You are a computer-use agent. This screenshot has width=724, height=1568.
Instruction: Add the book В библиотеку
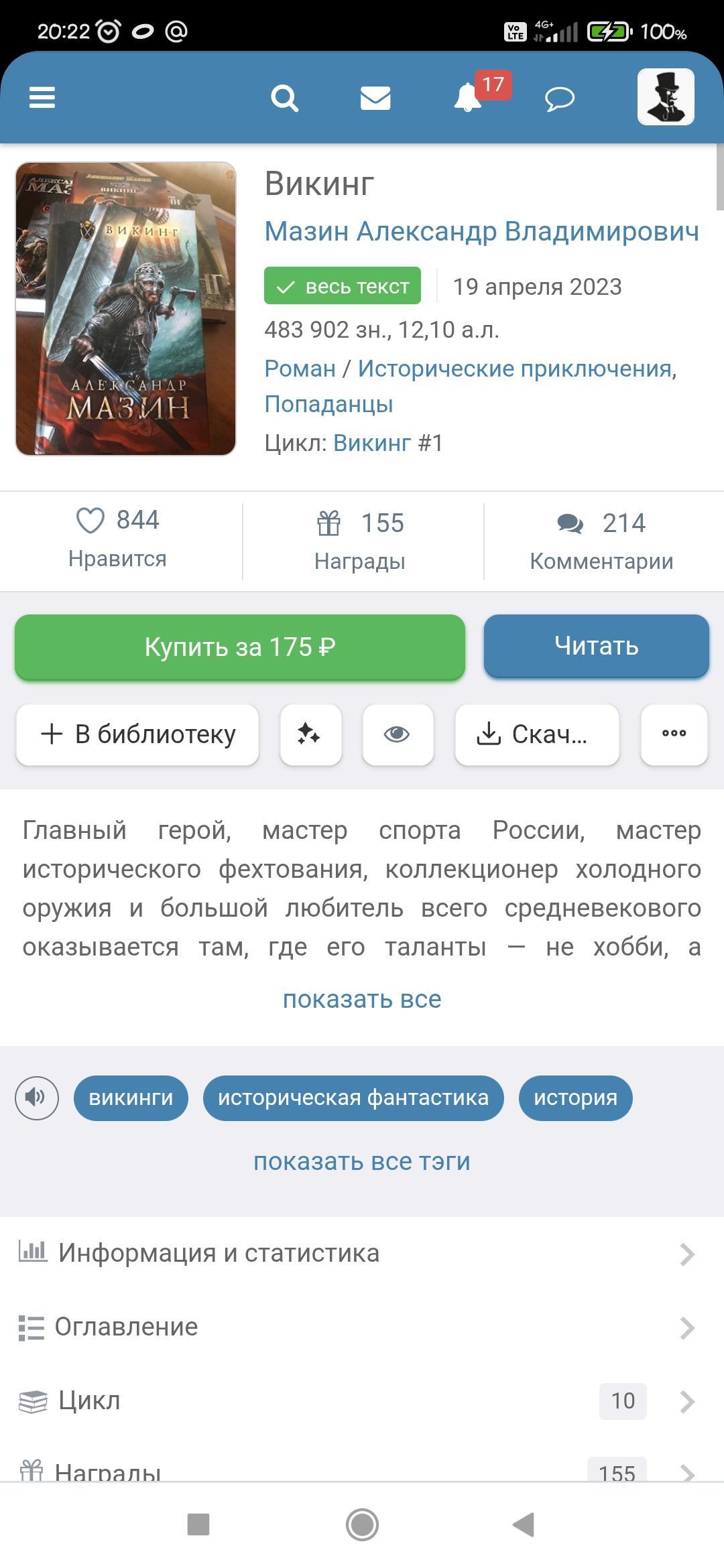coord(138,734)
